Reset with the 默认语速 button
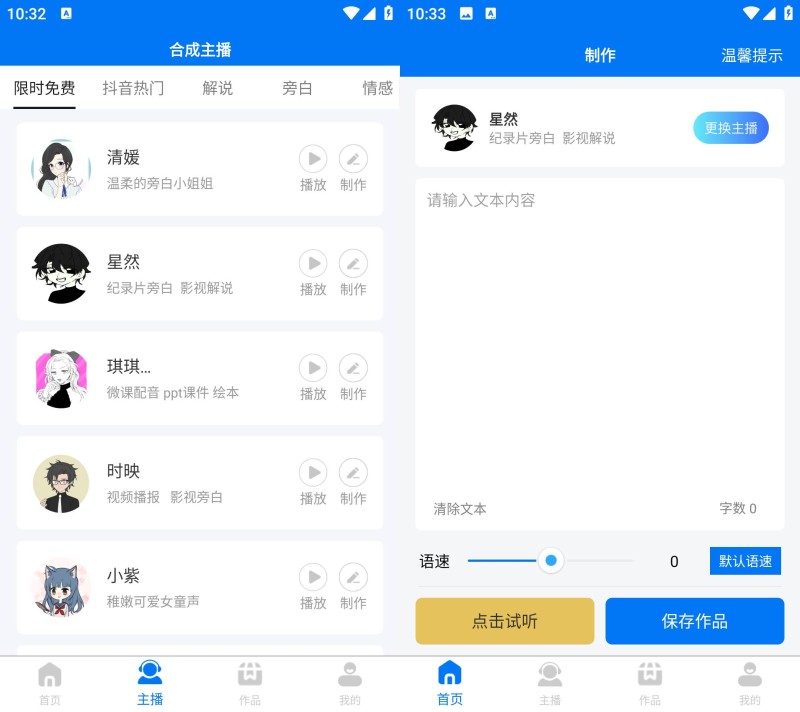Image resolution: width=800 pixels, height=712 pixels. pyautogui.click(x=745, y=561)
